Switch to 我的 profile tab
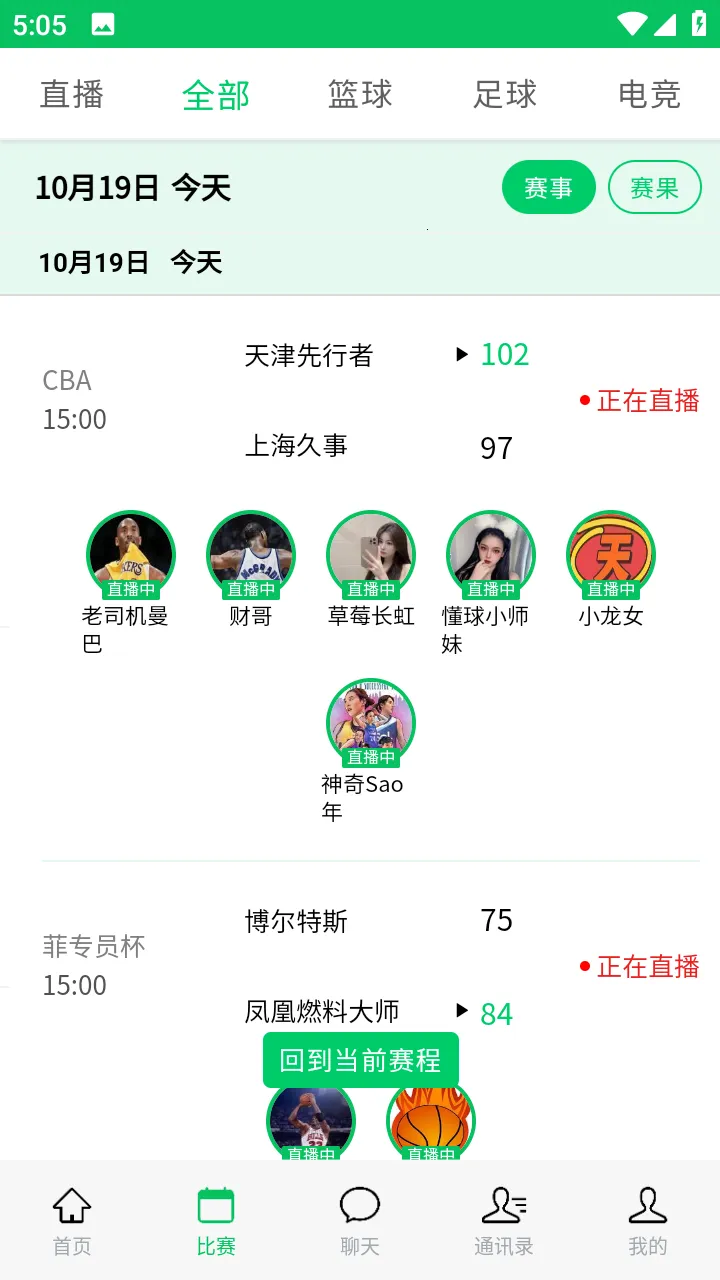Screen dimensions: 720x1280 648,1220
